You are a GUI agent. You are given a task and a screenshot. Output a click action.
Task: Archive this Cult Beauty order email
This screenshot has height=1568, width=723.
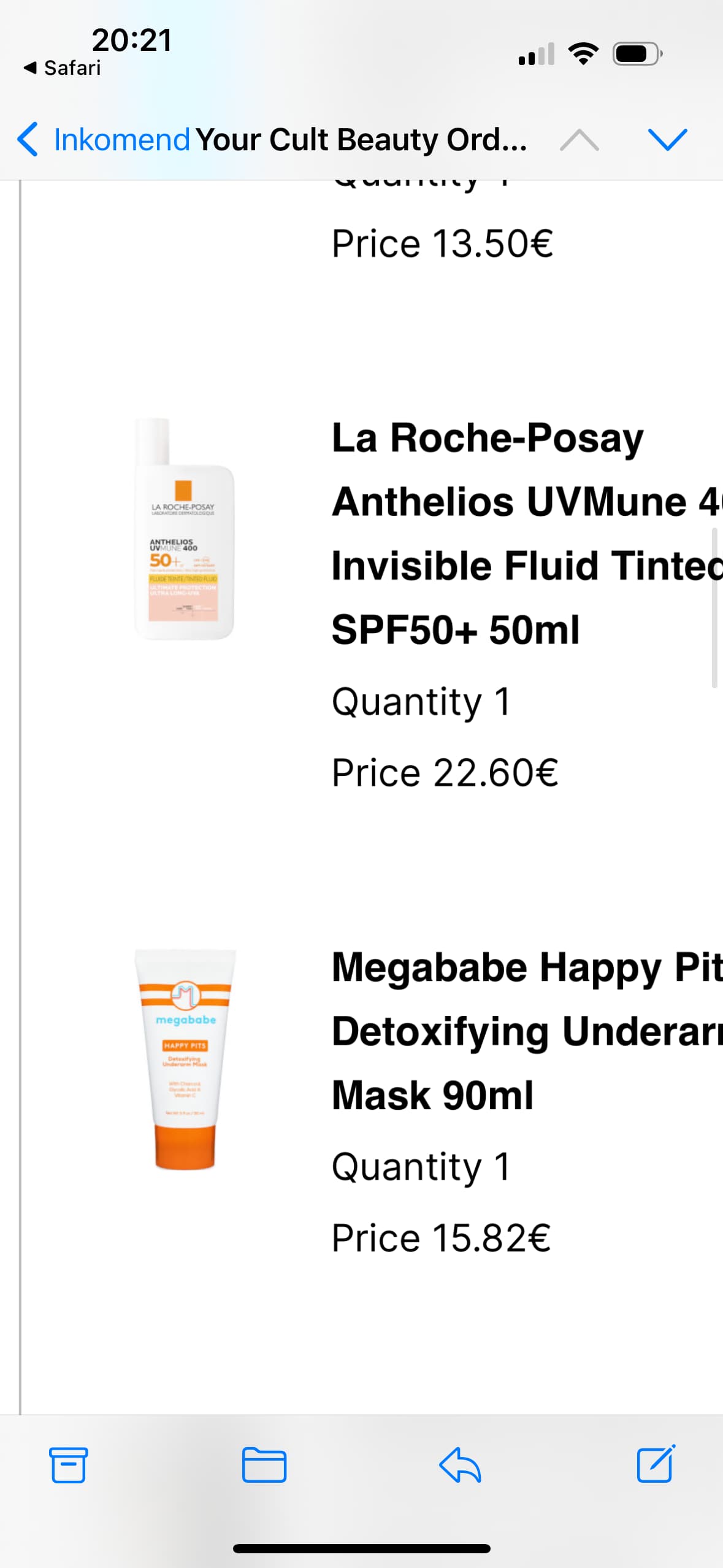tap(68, 1465)
